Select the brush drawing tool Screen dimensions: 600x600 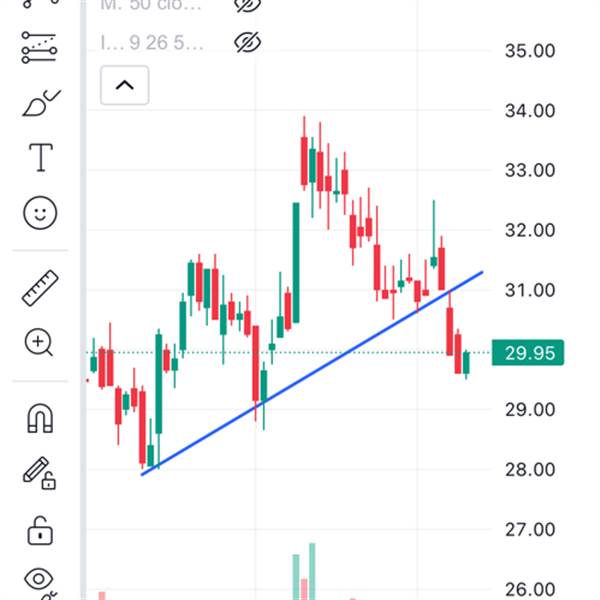pos(40,102)
